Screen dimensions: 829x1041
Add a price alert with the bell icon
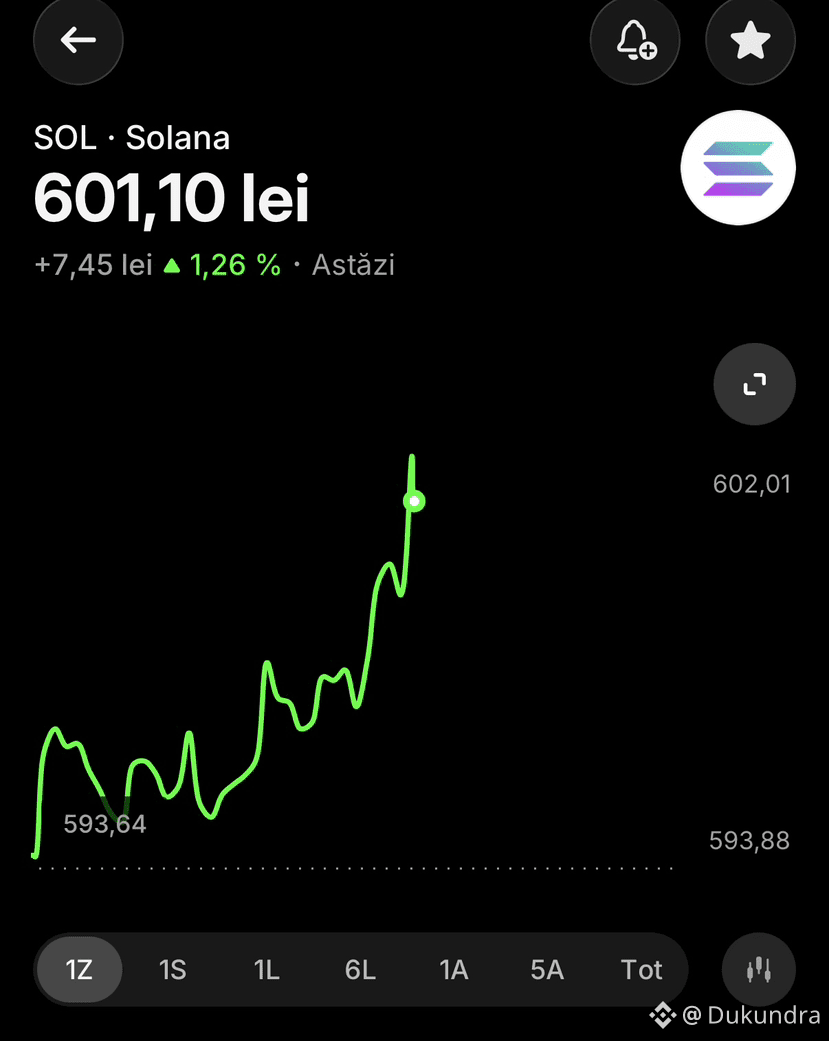pyautogui.click(x=635, y=40)
